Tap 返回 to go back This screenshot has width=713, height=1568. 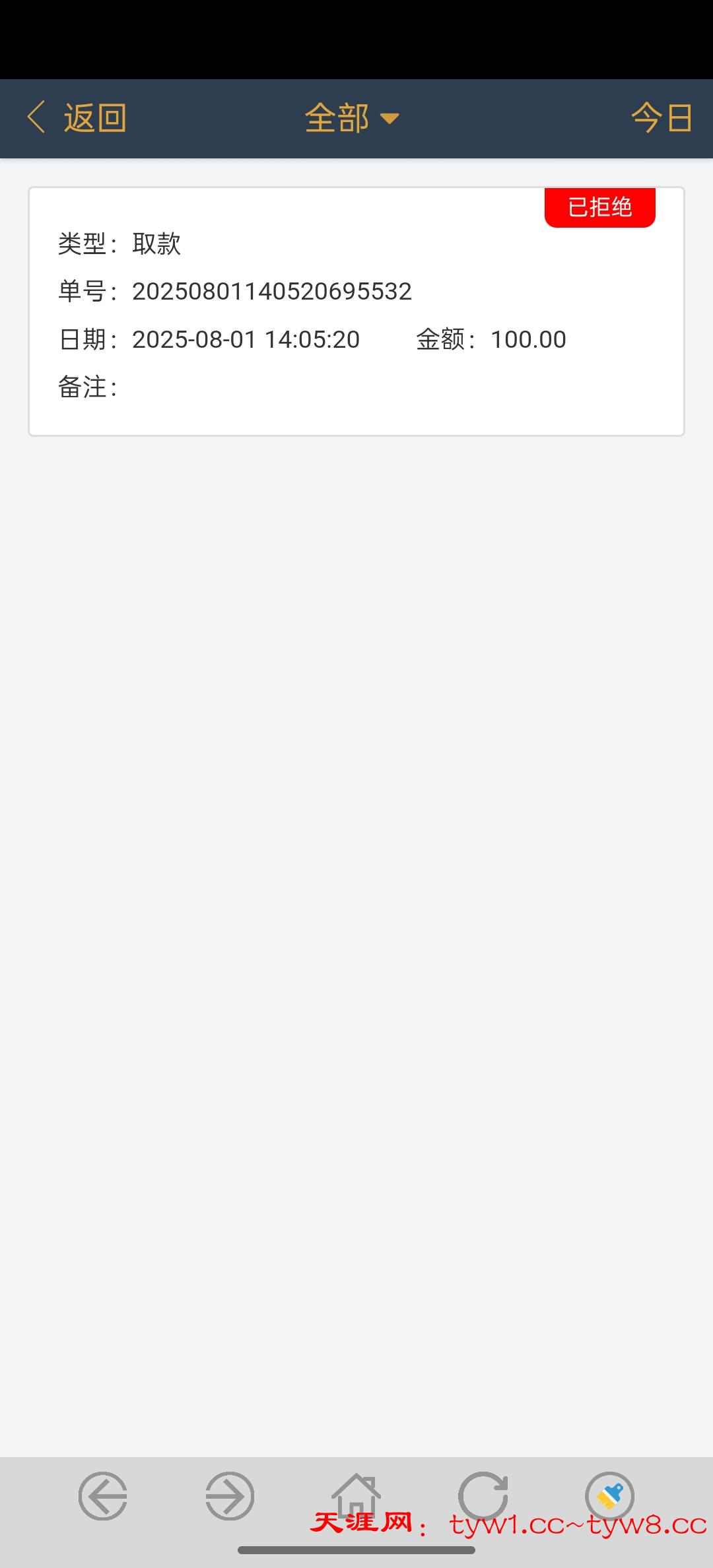(77, 118)
